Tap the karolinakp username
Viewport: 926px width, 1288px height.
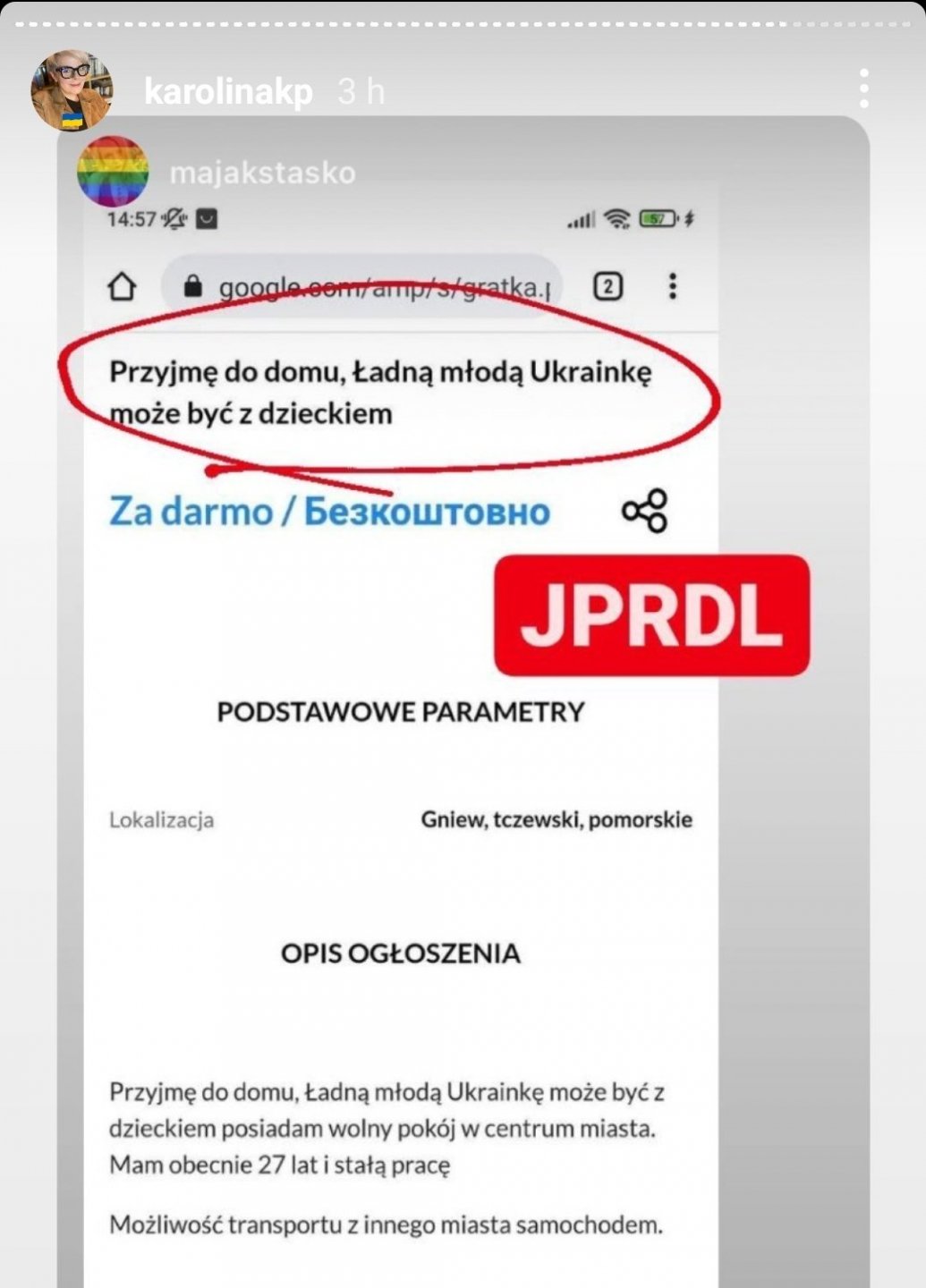[x=228, y=91]
